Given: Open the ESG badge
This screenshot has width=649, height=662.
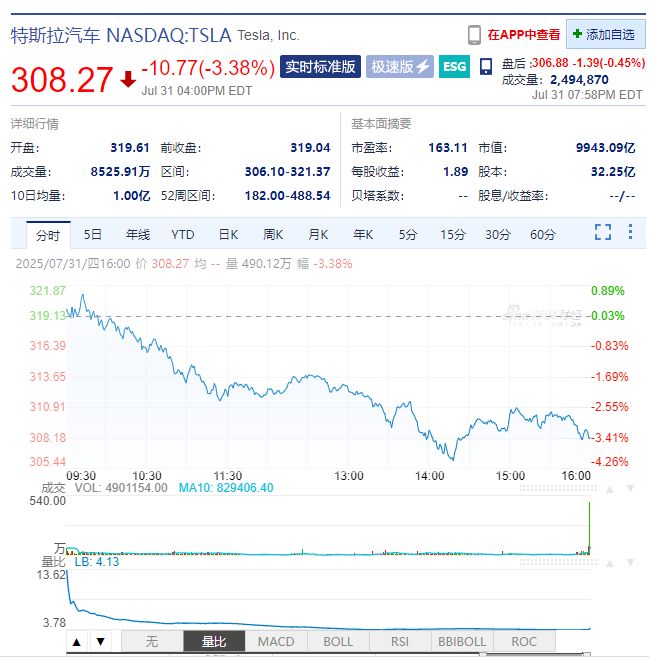Looking at the screenshot, I should tap(453, 67).
